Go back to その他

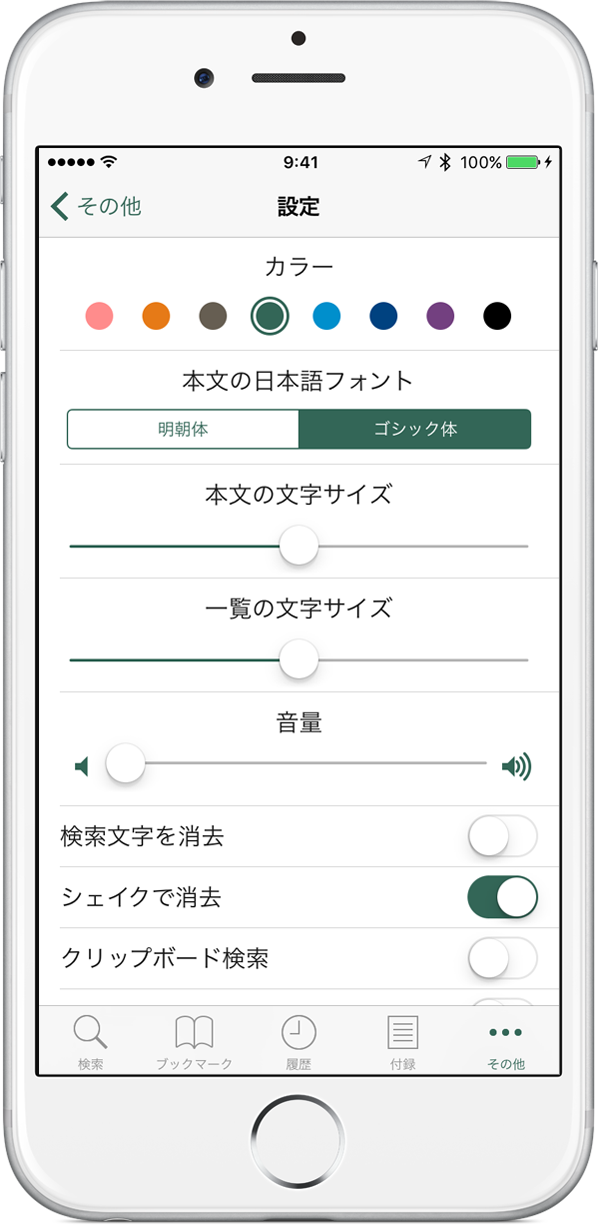(x=96, y=207)
